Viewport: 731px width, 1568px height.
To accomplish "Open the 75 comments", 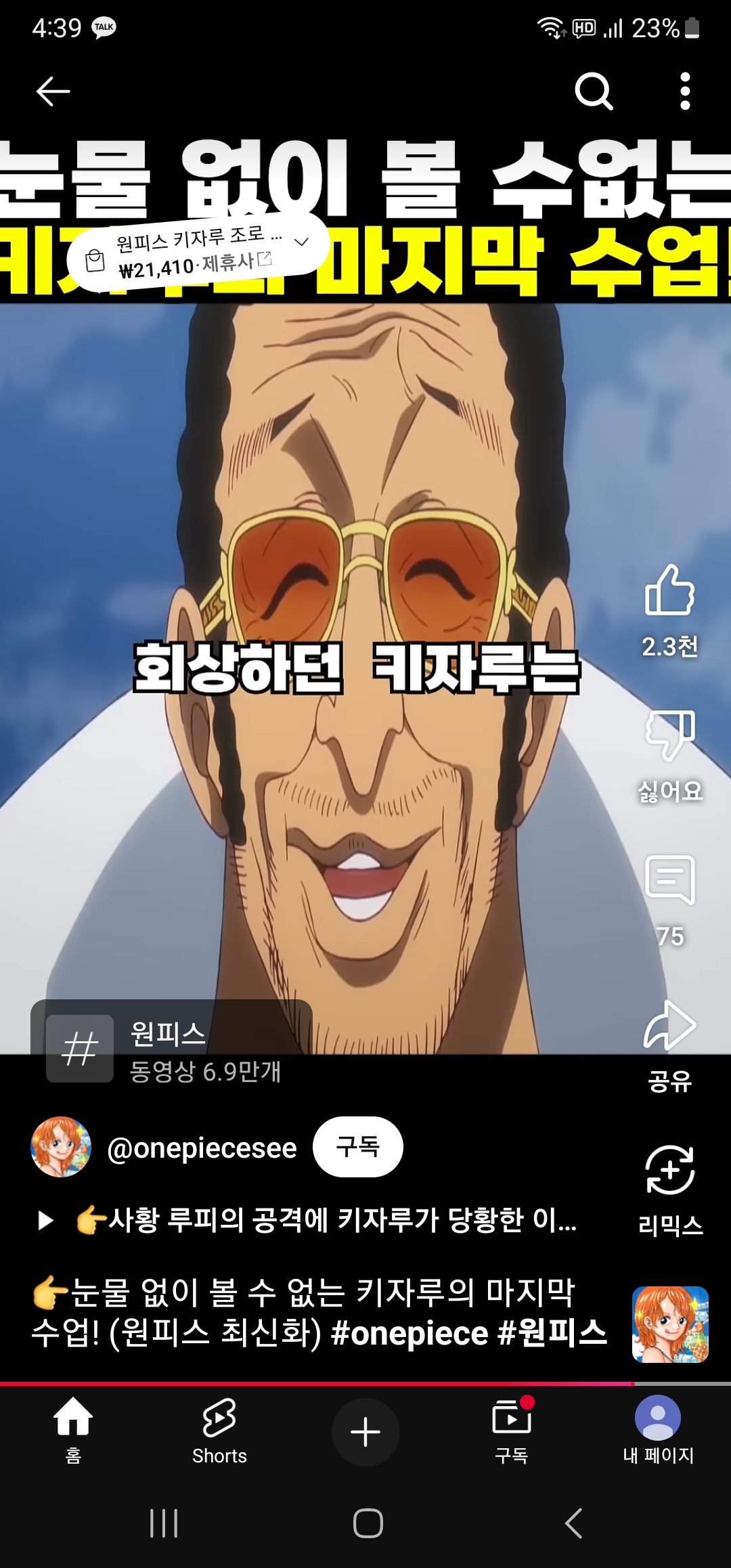I will click(x=669, y=881).
